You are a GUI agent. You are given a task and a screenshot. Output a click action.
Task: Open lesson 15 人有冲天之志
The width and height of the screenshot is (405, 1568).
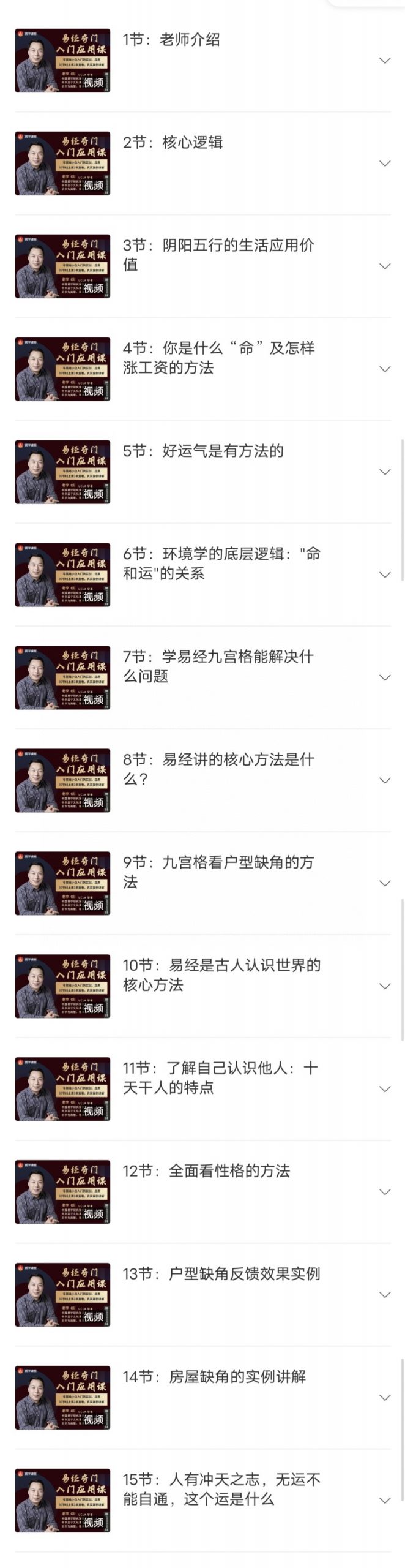click(x=221, y=1490)
